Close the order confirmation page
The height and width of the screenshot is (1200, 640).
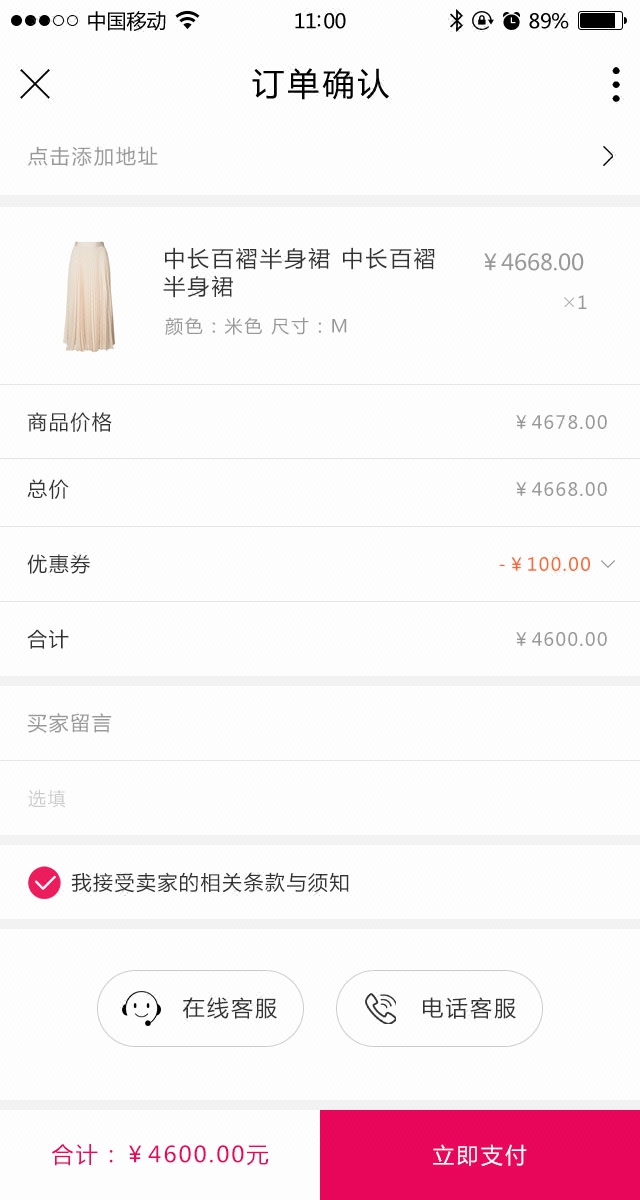(x=35, y=85)
